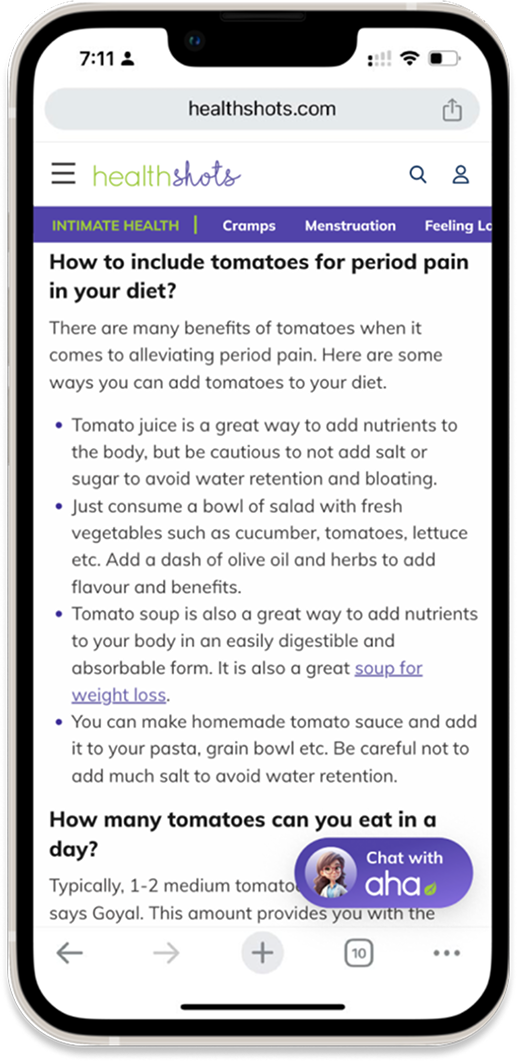Select the Feeling Low topic
This screenshot has width=518, height=1062.
(458, 226)
